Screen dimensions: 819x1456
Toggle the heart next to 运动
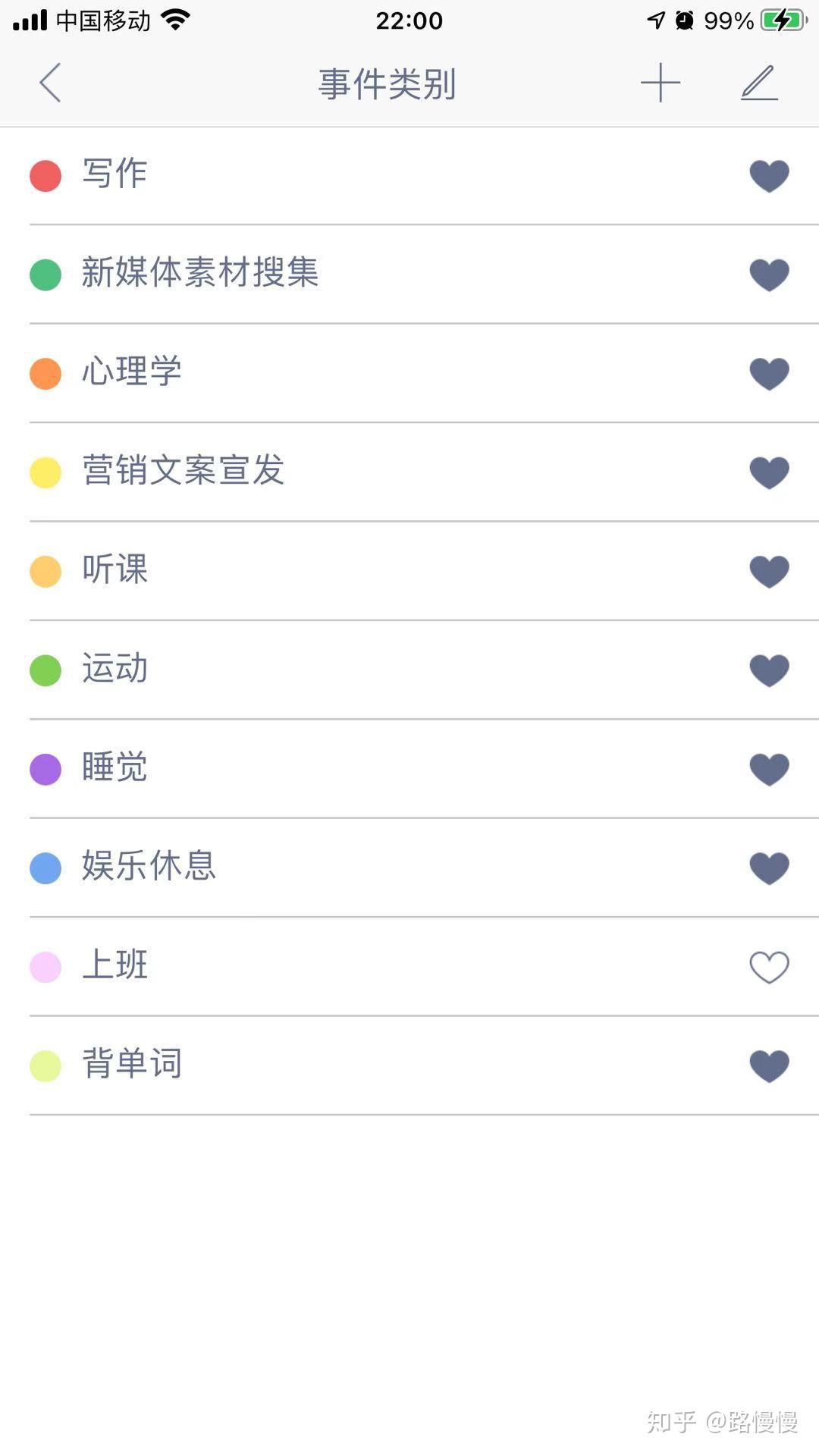tap(769, 670)
